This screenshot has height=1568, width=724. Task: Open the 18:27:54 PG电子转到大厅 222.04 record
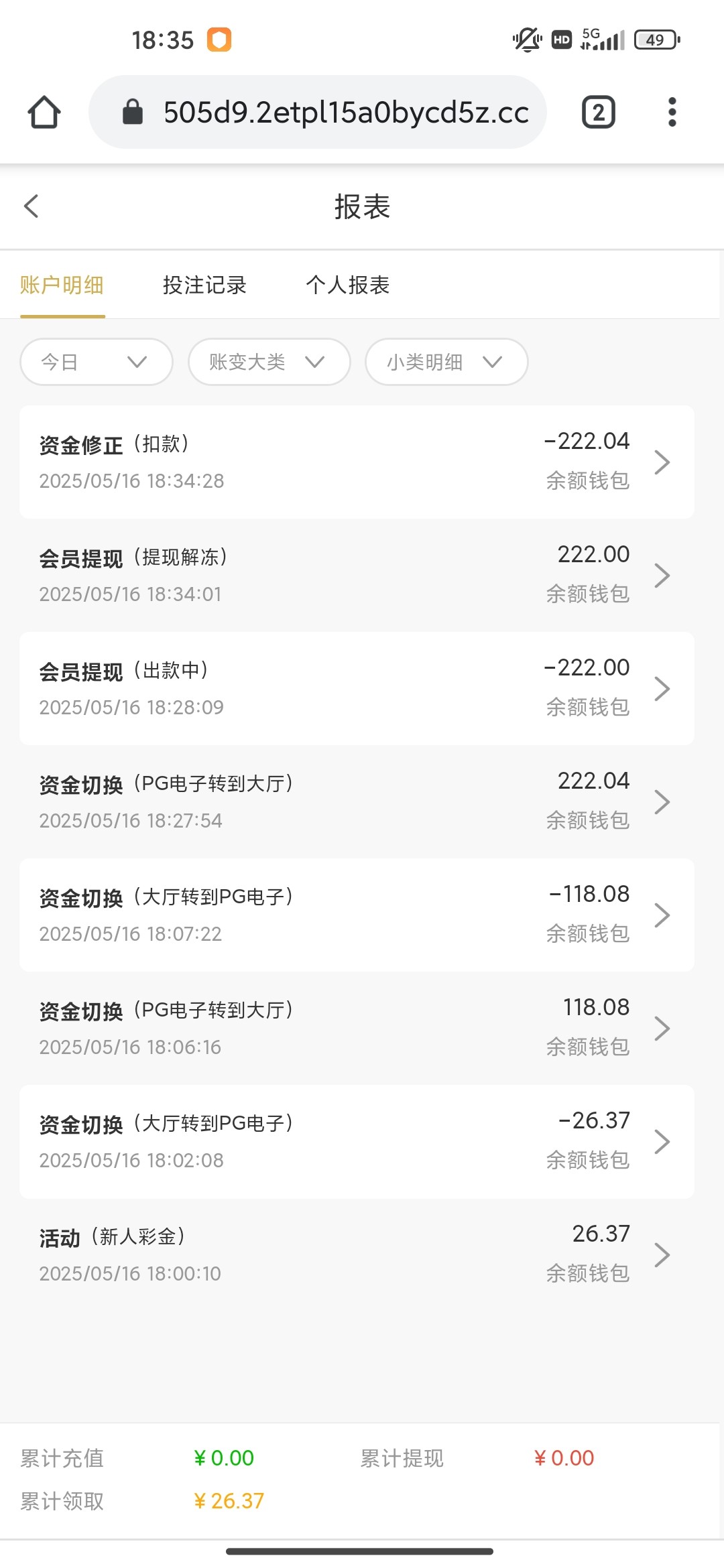click(357, 801)
